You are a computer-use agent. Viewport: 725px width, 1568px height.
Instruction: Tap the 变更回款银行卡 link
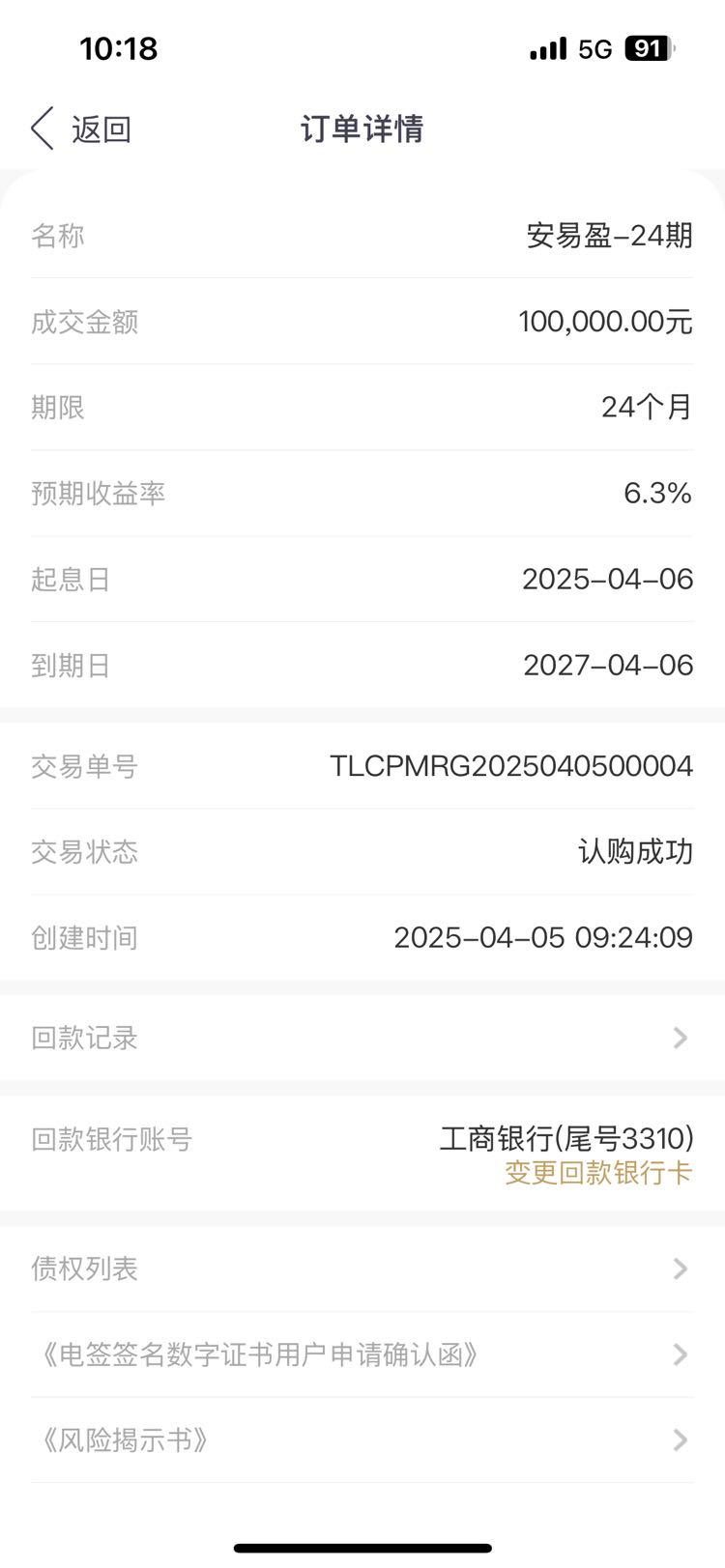(598, 1173)
